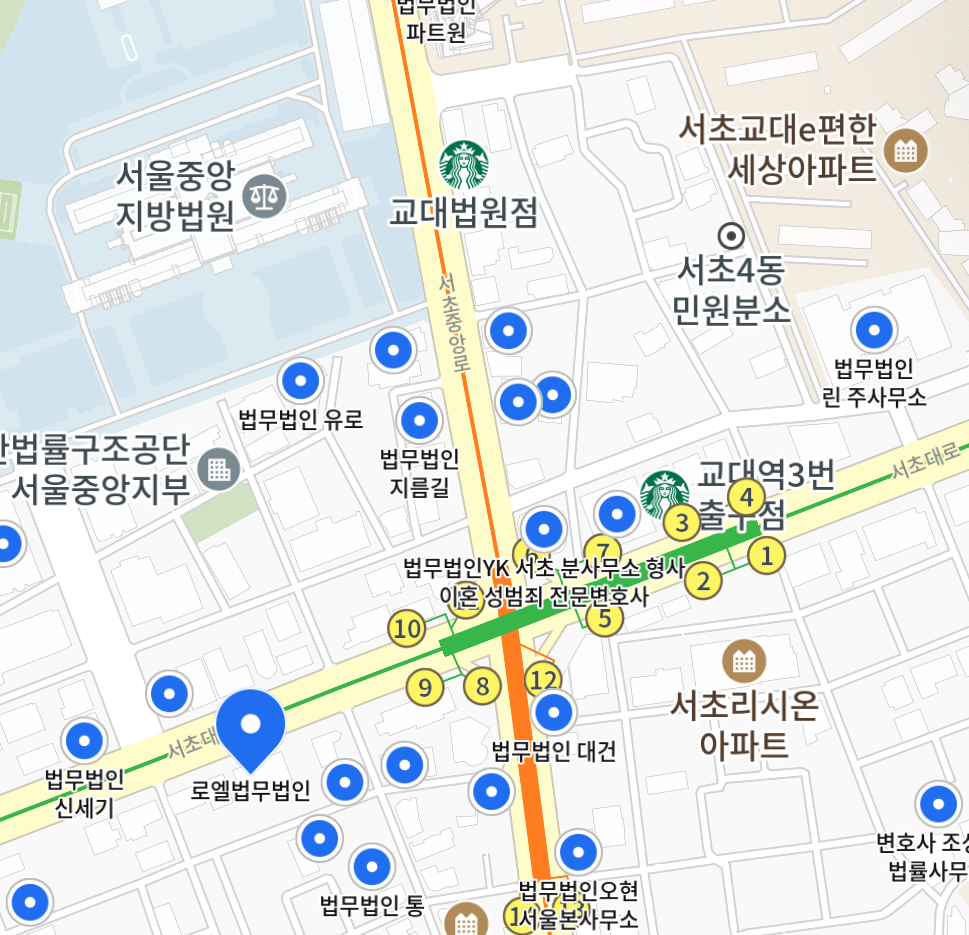Image resolution: width=969 pixels, height=935 pixels.
Task: Select the 법무법인 유로 marker
Action: pyautogui.click(x=300, y=381)
